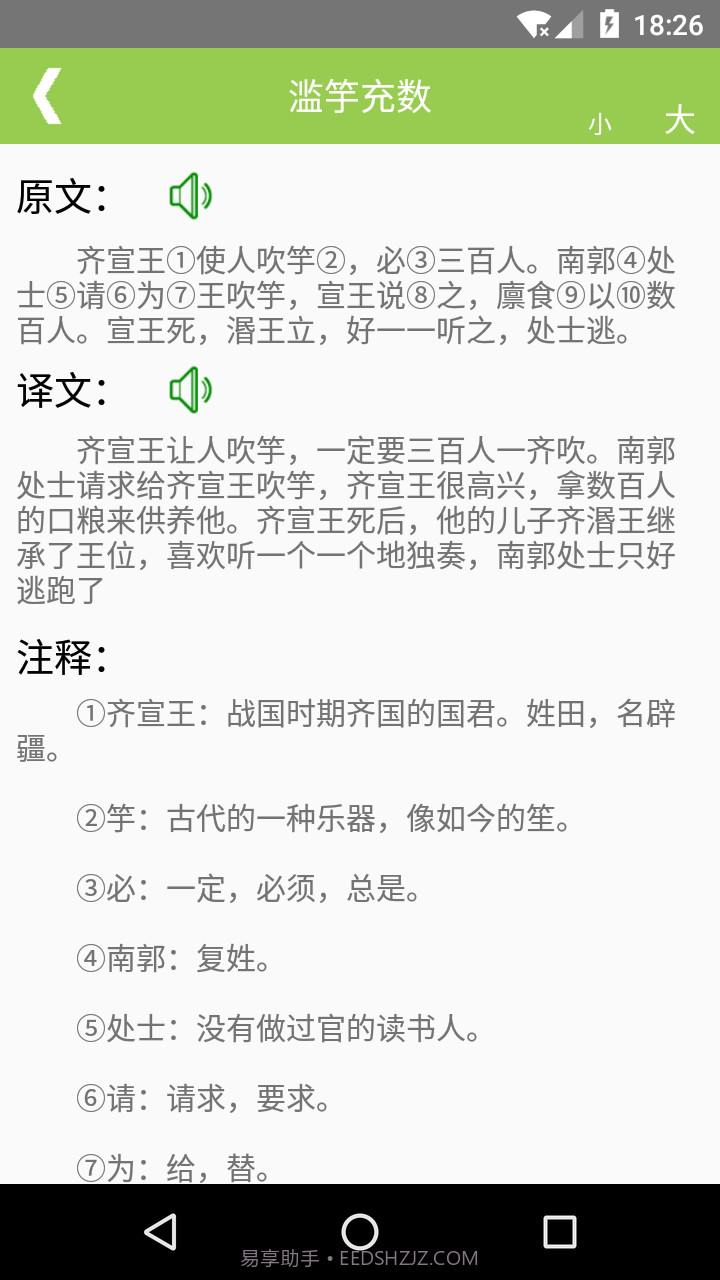
Task: Tap the Android back navigation triangle
Action: [160, 1232]
